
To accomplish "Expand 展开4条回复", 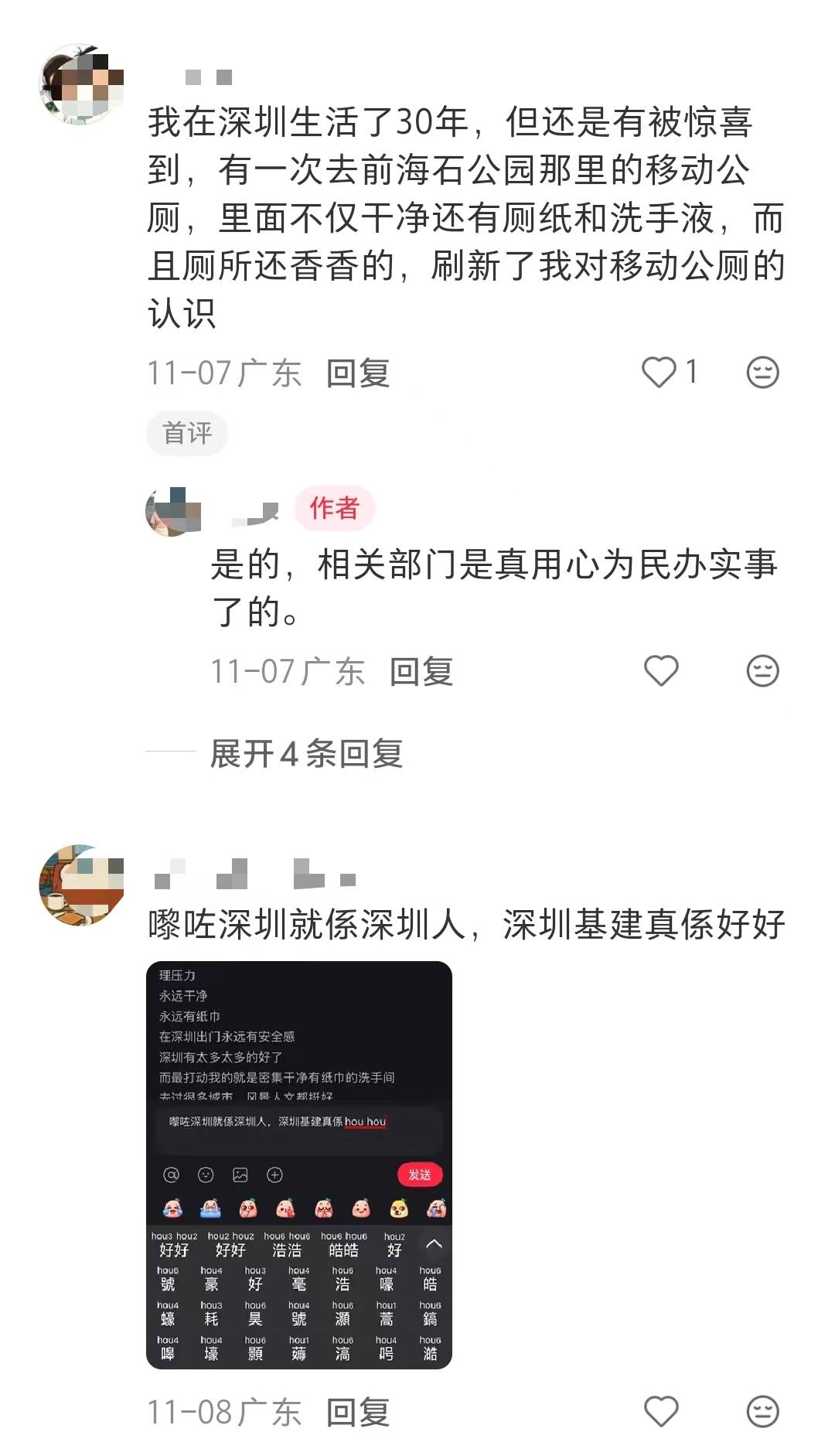I will click(x=306, y=754).
